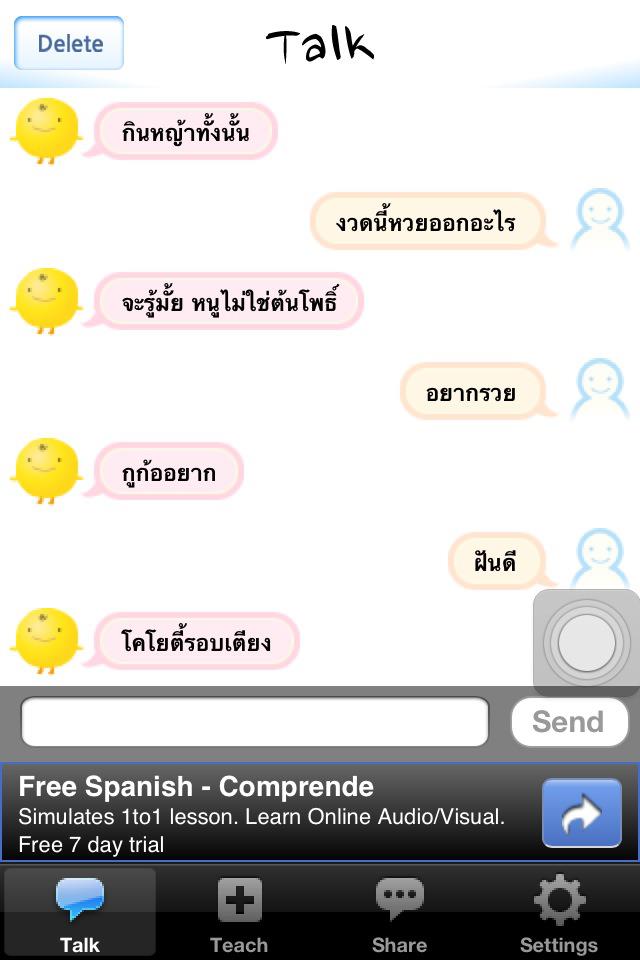Focus the message text field
The width and height of the screenshot is (640, 960).
[255, 722]
